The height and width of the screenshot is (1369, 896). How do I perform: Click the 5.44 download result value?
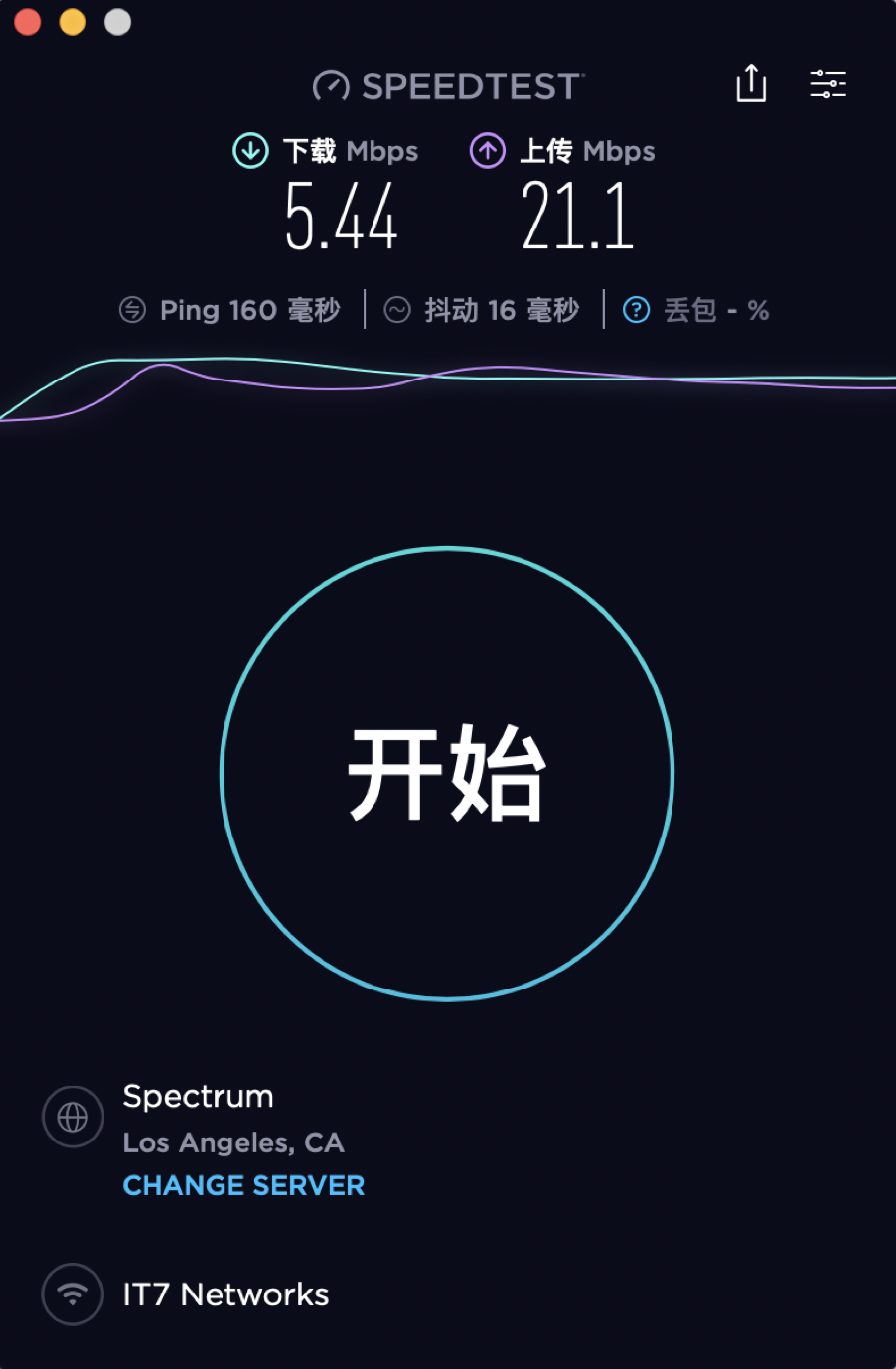[x=341, y=217]
